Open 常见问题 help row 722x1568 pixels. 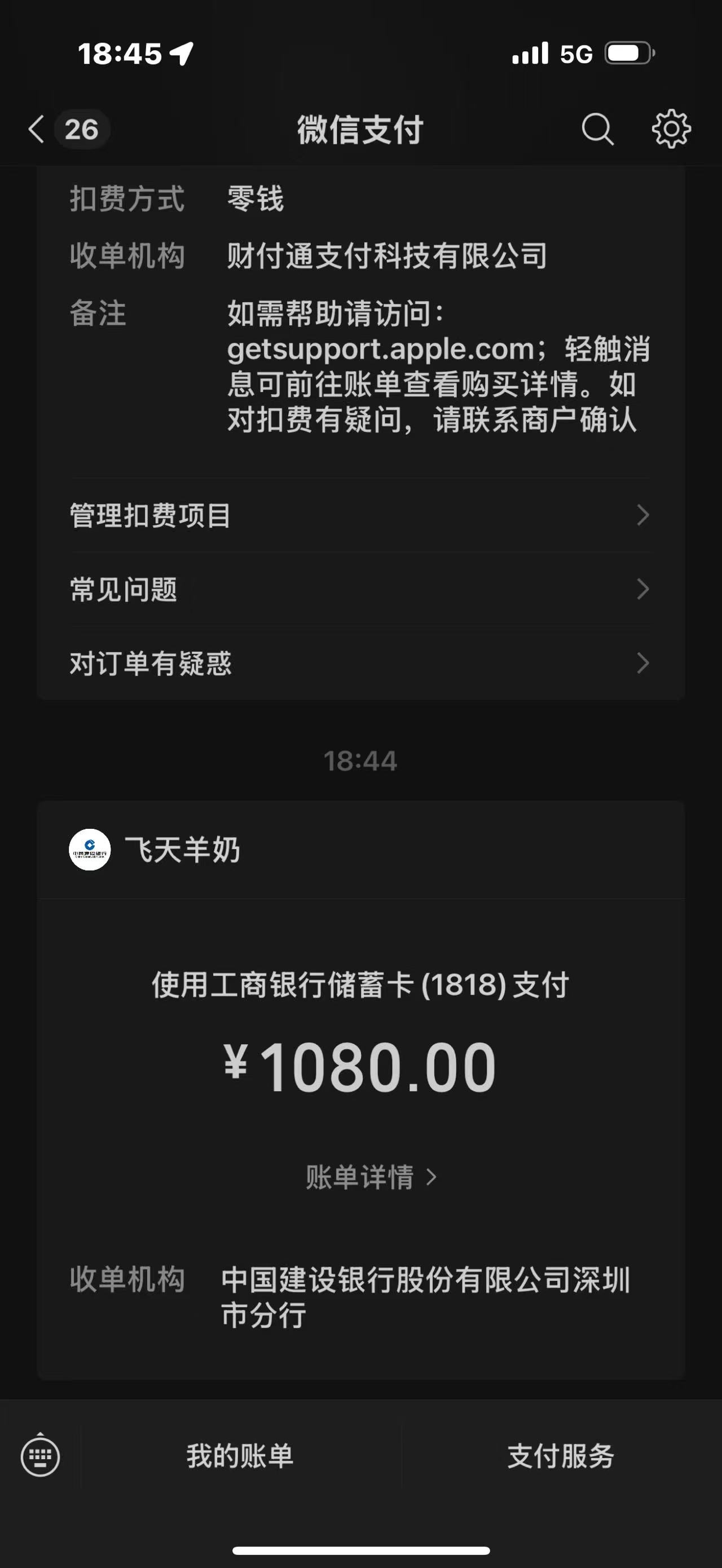coord(360,589)
